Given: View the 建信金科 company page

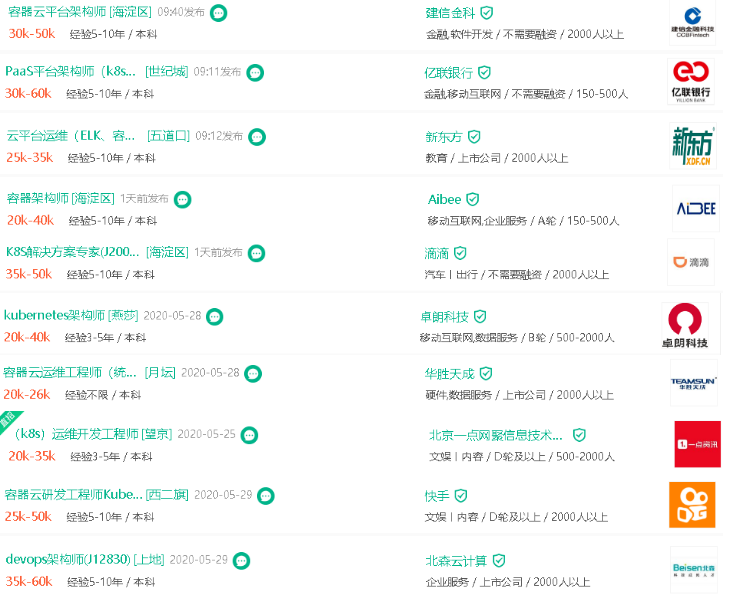Looking at the screenshot, I should point(450,13).
